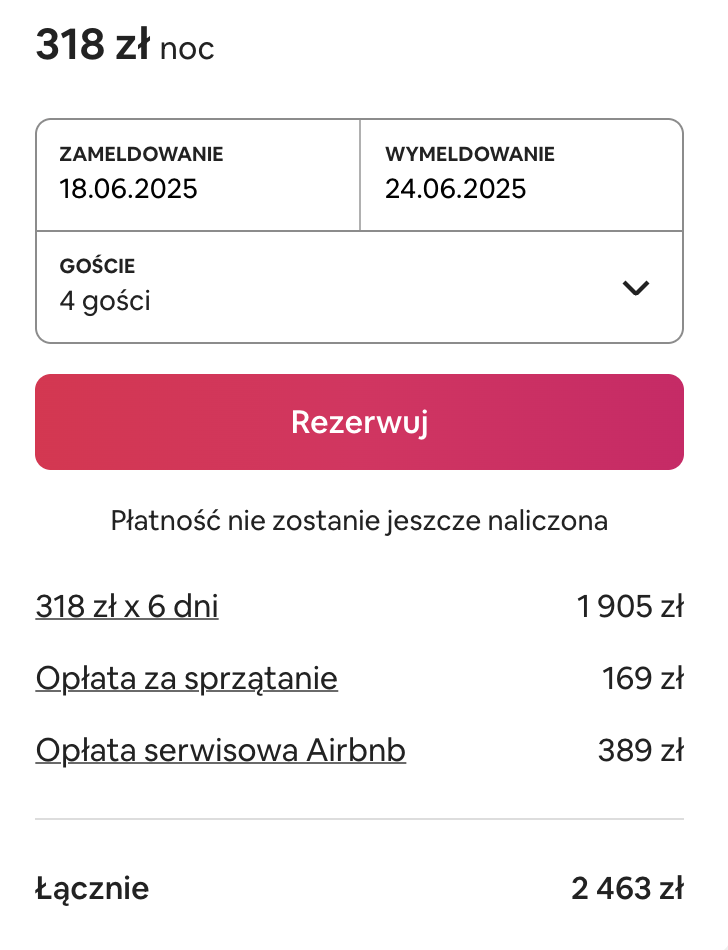
Task: Show info on Opłata serwisowa Airbnb
Action: [x=221, y=751]
